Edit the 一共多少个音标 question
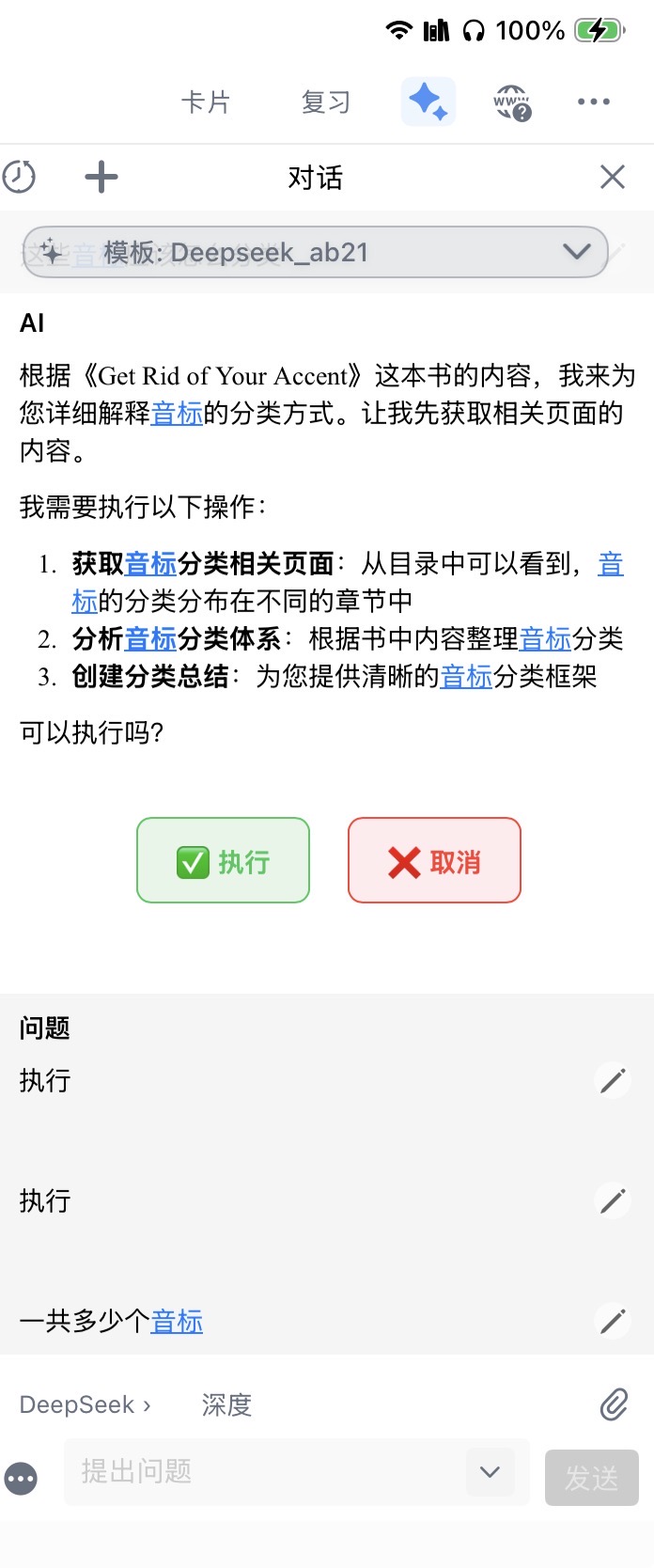Image resolution: width=654 pixels, height=1568 pixels. 613,1322
